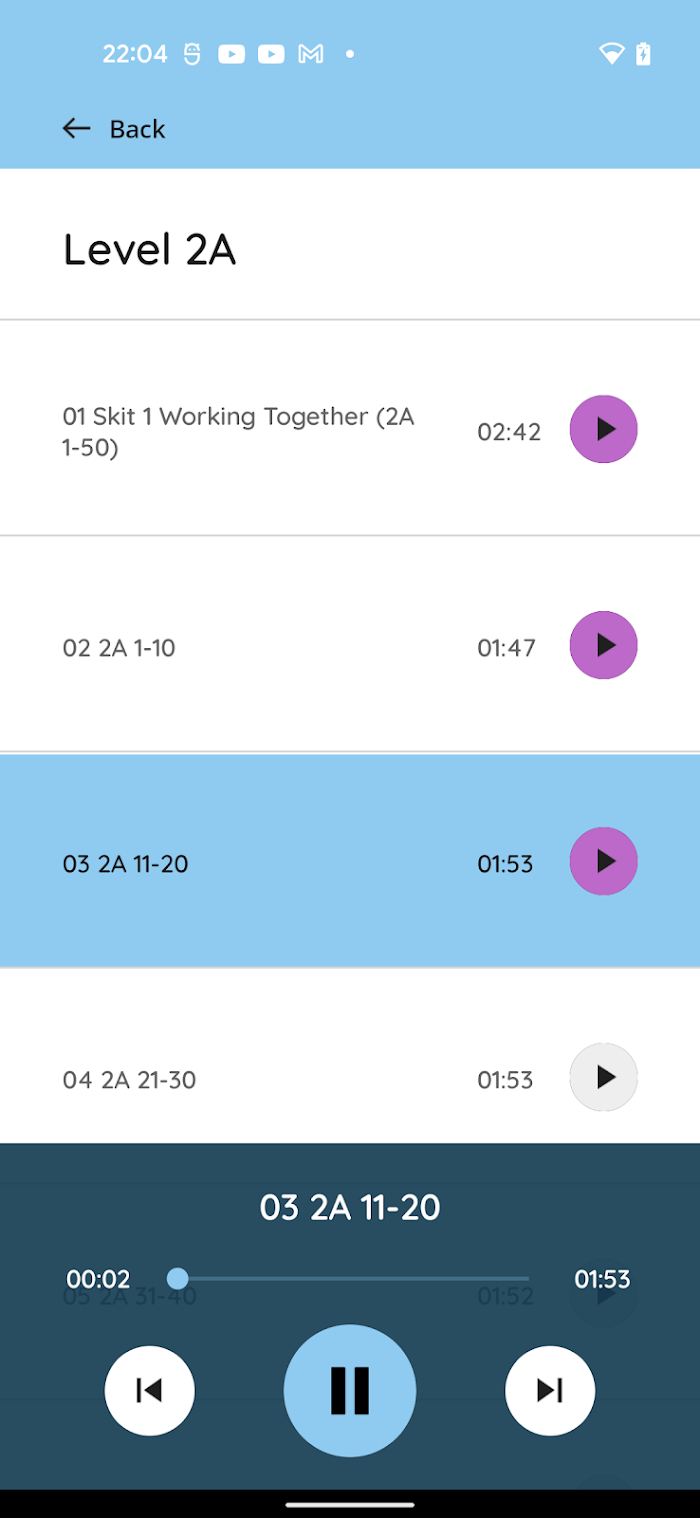Play track 02 2A 1-10
Image resolution: width=700 pixels, height=1518 pixels.
pyautogui.click(x=604, y=645)
